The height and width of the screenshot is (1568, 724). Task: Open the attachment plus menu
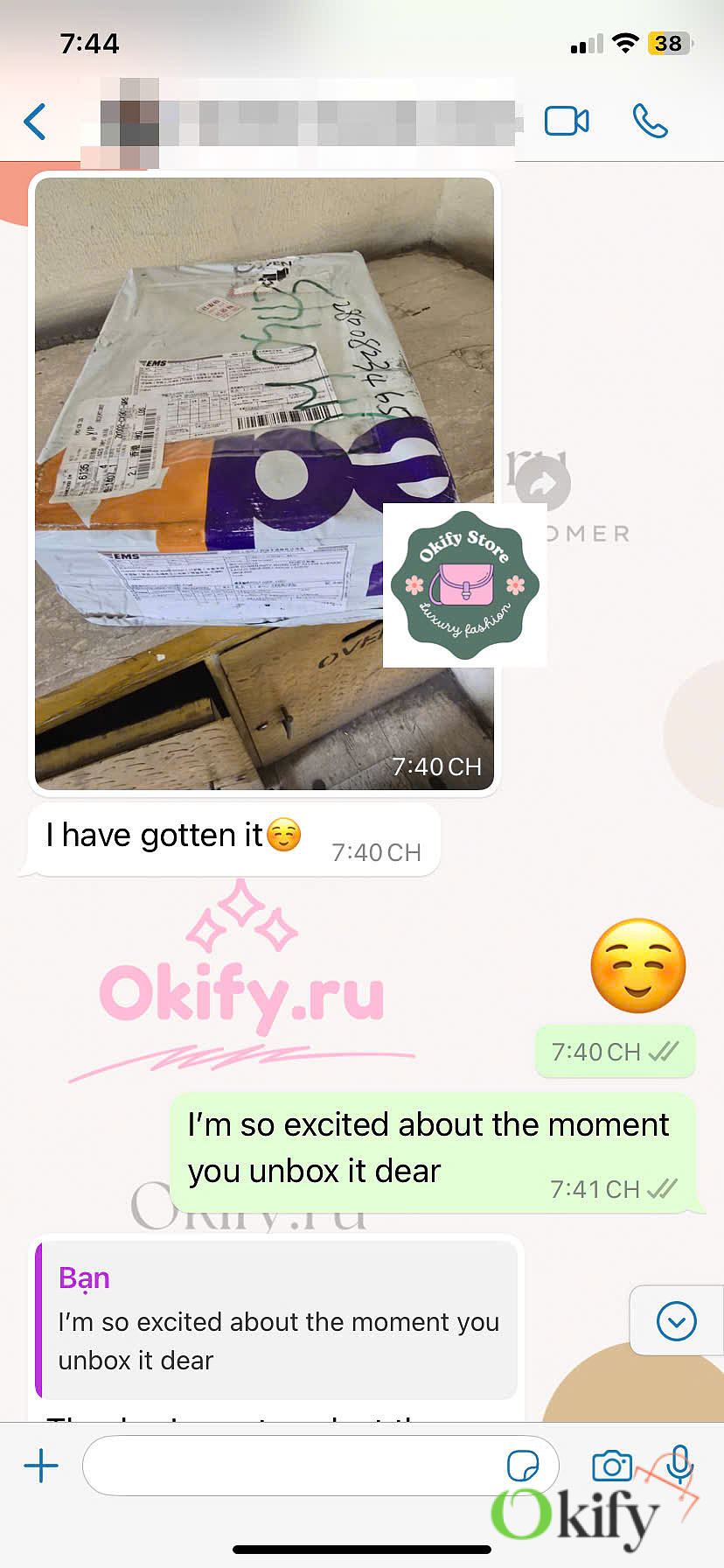(x=41, y=1466)
